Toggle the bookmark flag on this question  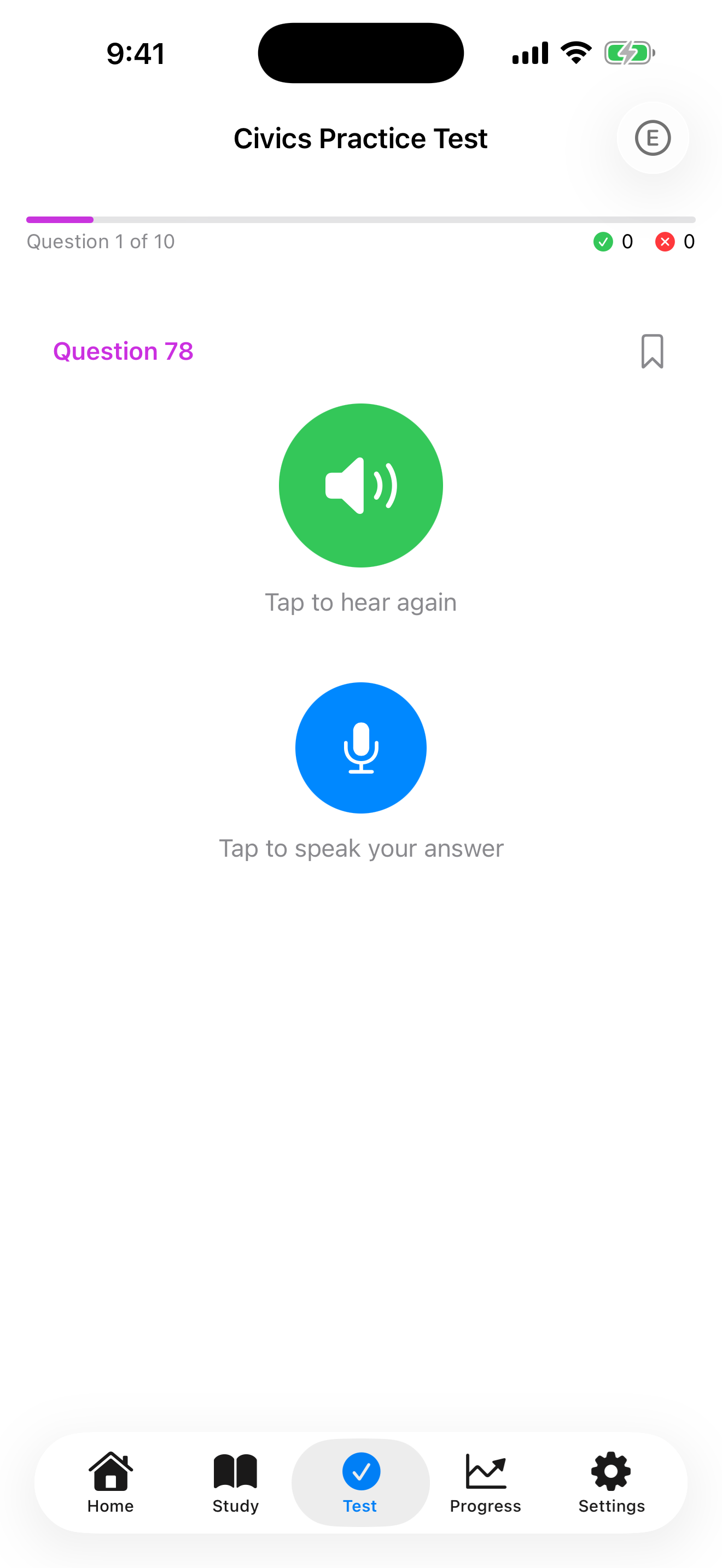click(651, 352)
